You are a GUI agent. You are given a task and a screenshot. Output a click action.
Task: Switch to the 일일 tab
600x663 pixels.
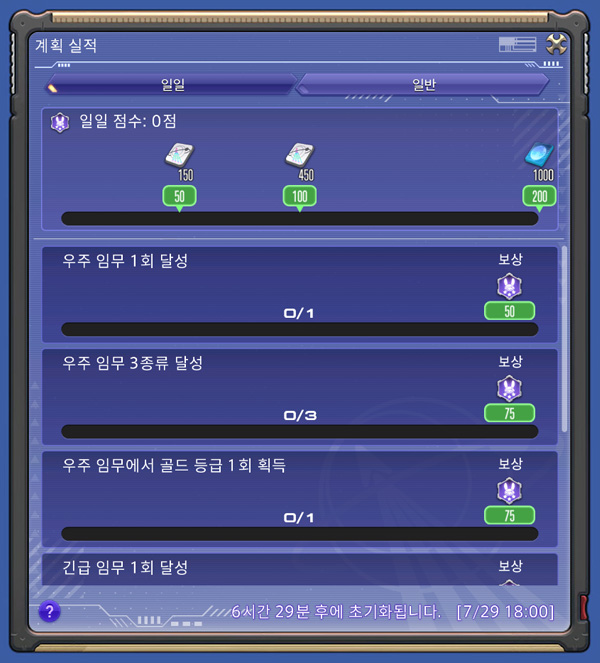click(x=172, y=85)
